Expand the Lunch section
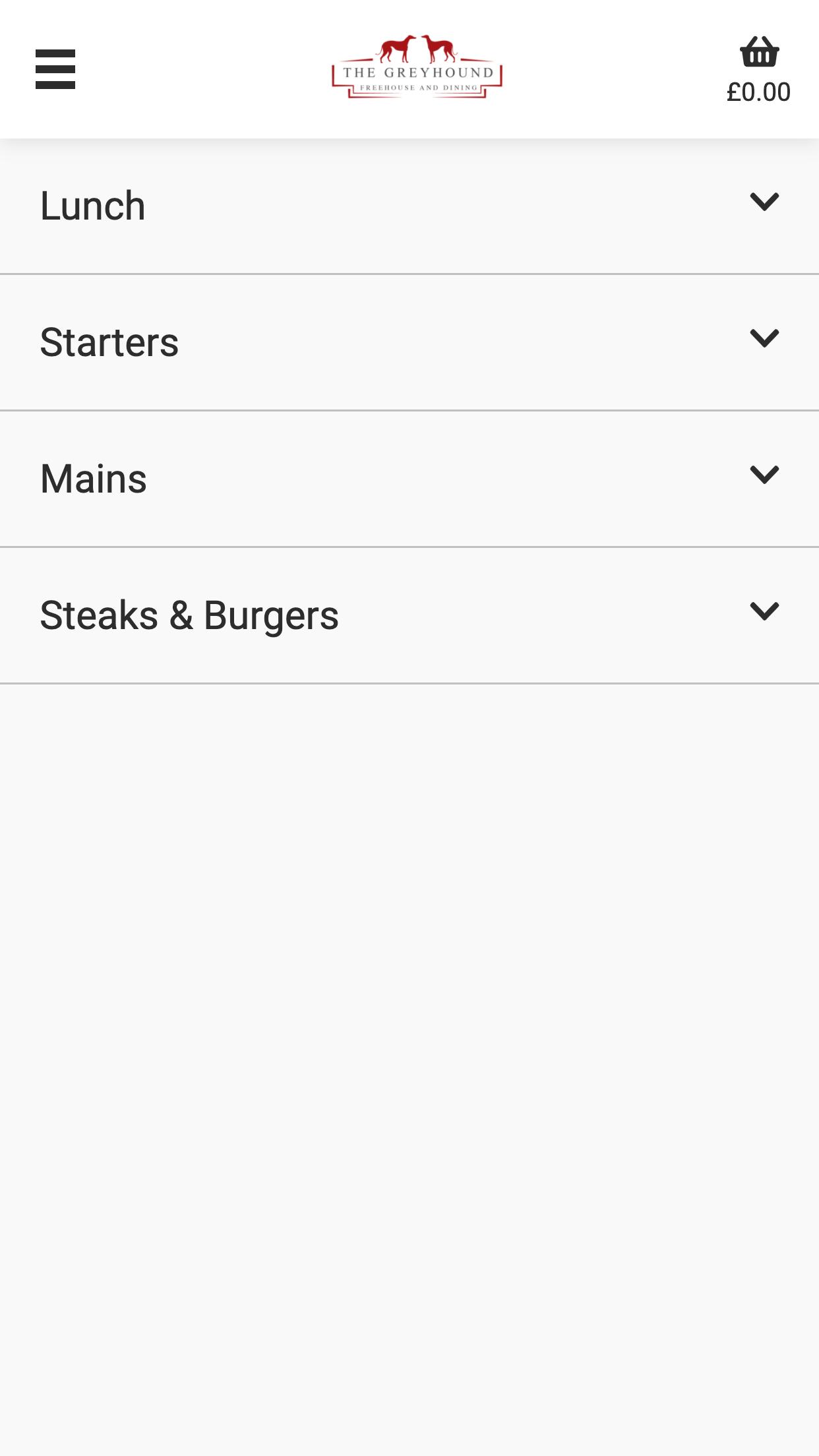This screenshot has height=1456, width=819. point(409,206)
